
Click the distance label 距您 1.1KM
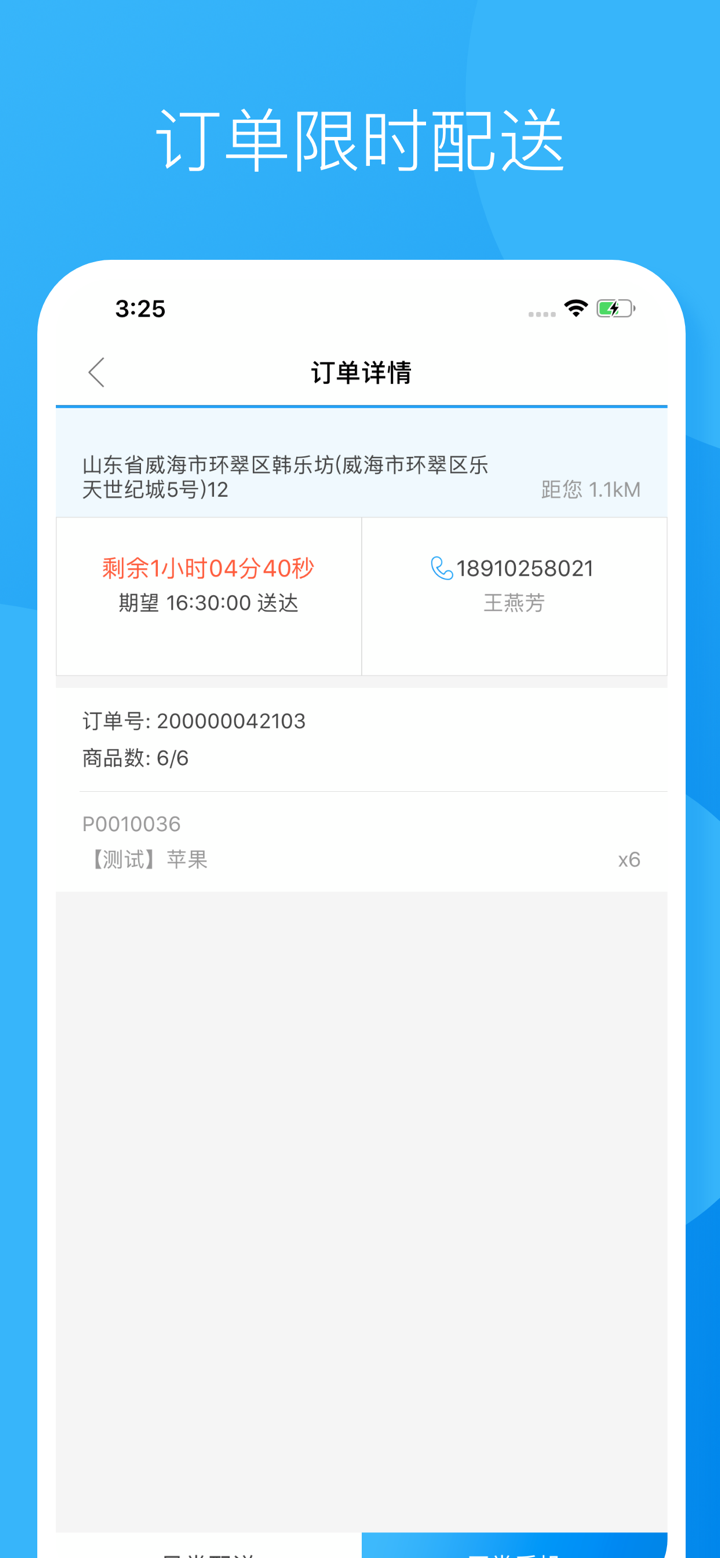(x=591, y=489)
